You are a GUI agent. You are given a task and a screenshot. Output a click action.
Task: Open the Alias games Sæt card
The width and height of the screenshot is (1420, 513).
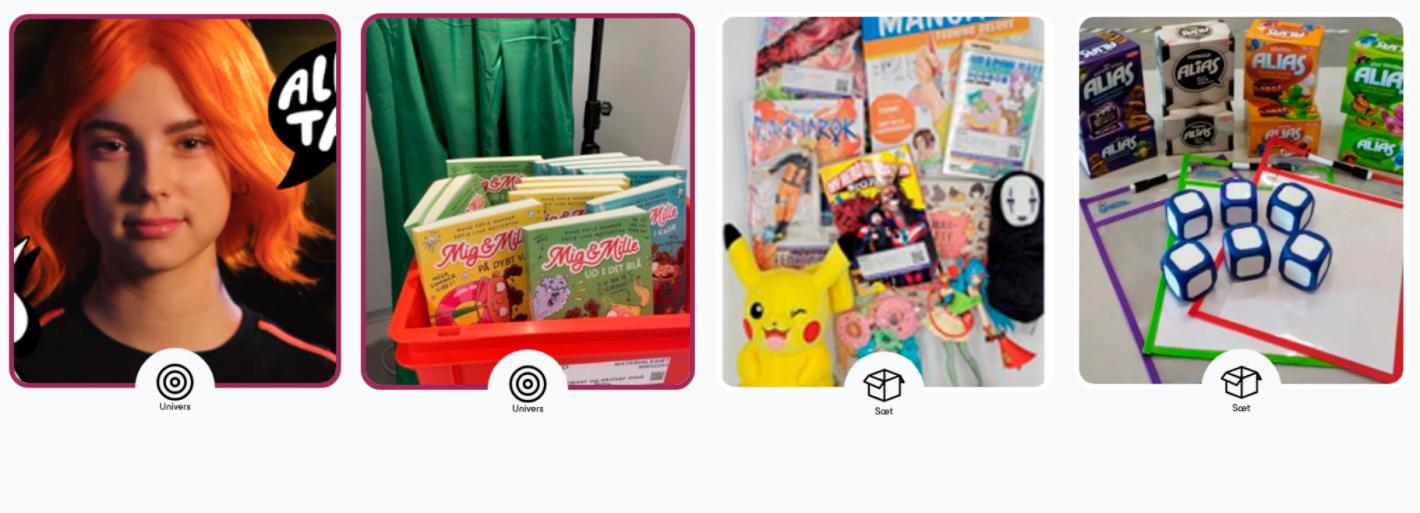(x=1240, y=200)
